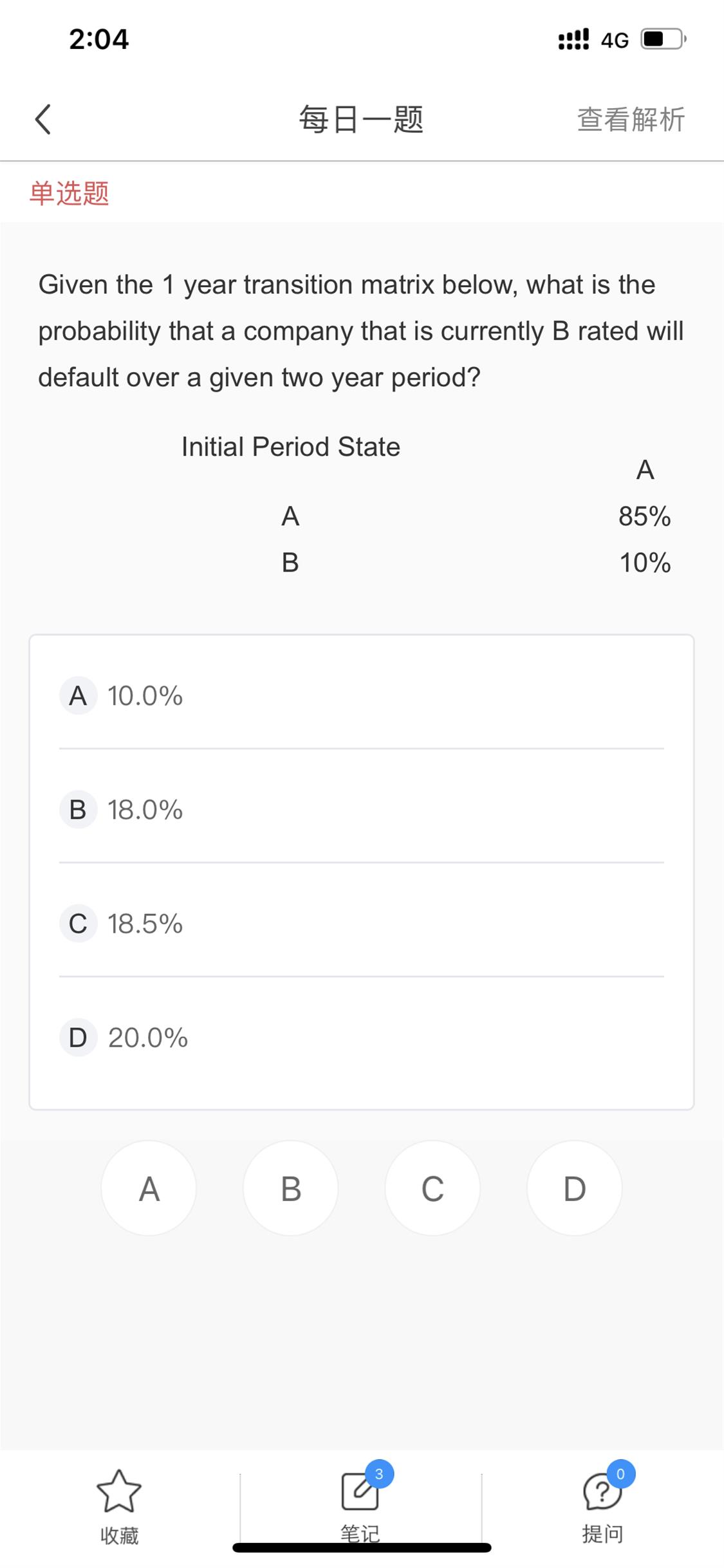
Task: Choose answer button A below the options
Action: coord(149,1188)
